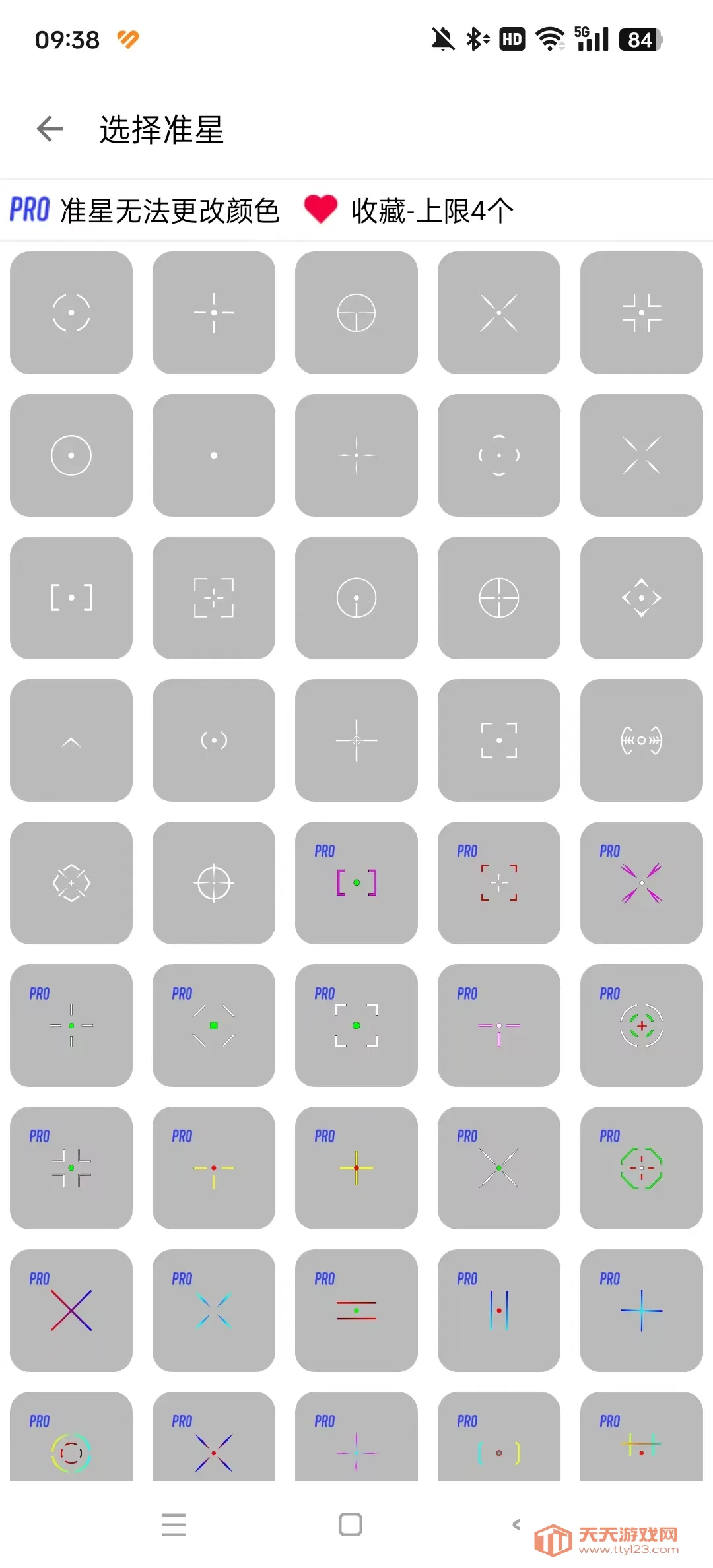This screenshot has width=713, height=1568.
Task: Pick the white square bracket dot crosshair
Action: [71, 598]
